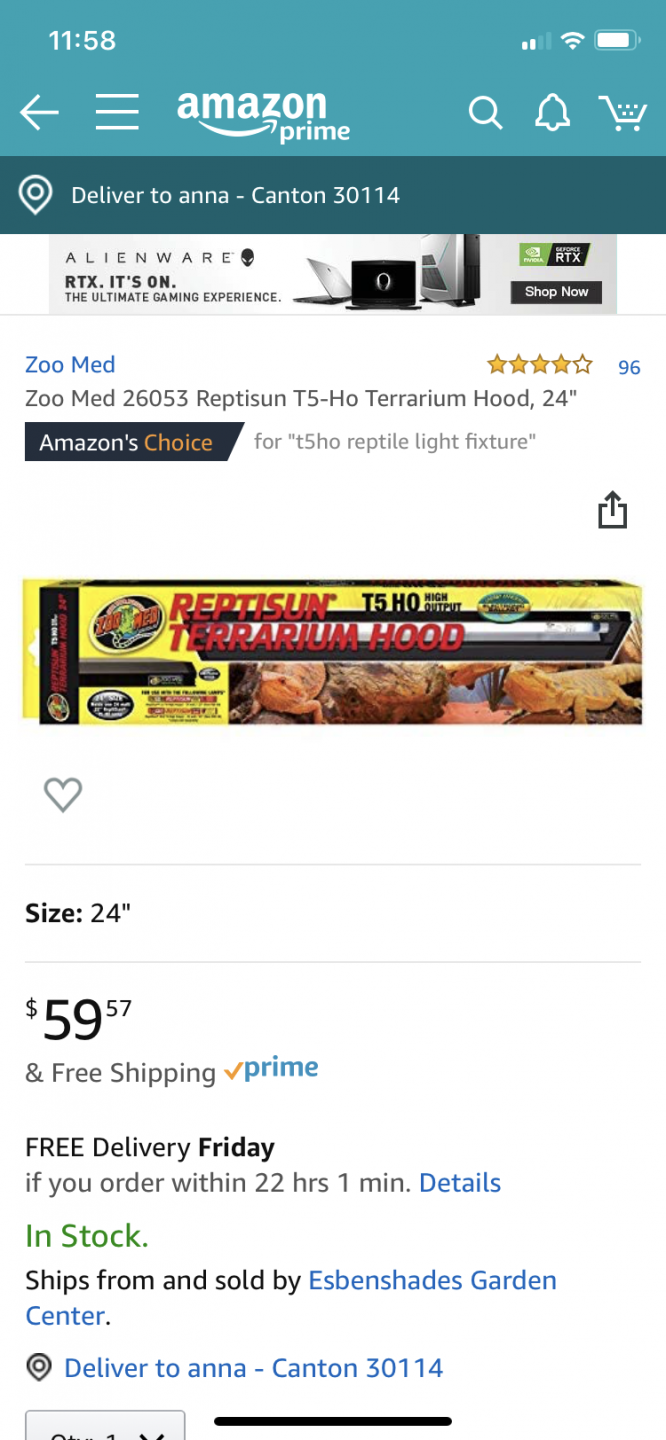Screen dimensions: 666x1440
Task: Open the Reptisun Terrarium Hood product image
Action: click(333, 652)
